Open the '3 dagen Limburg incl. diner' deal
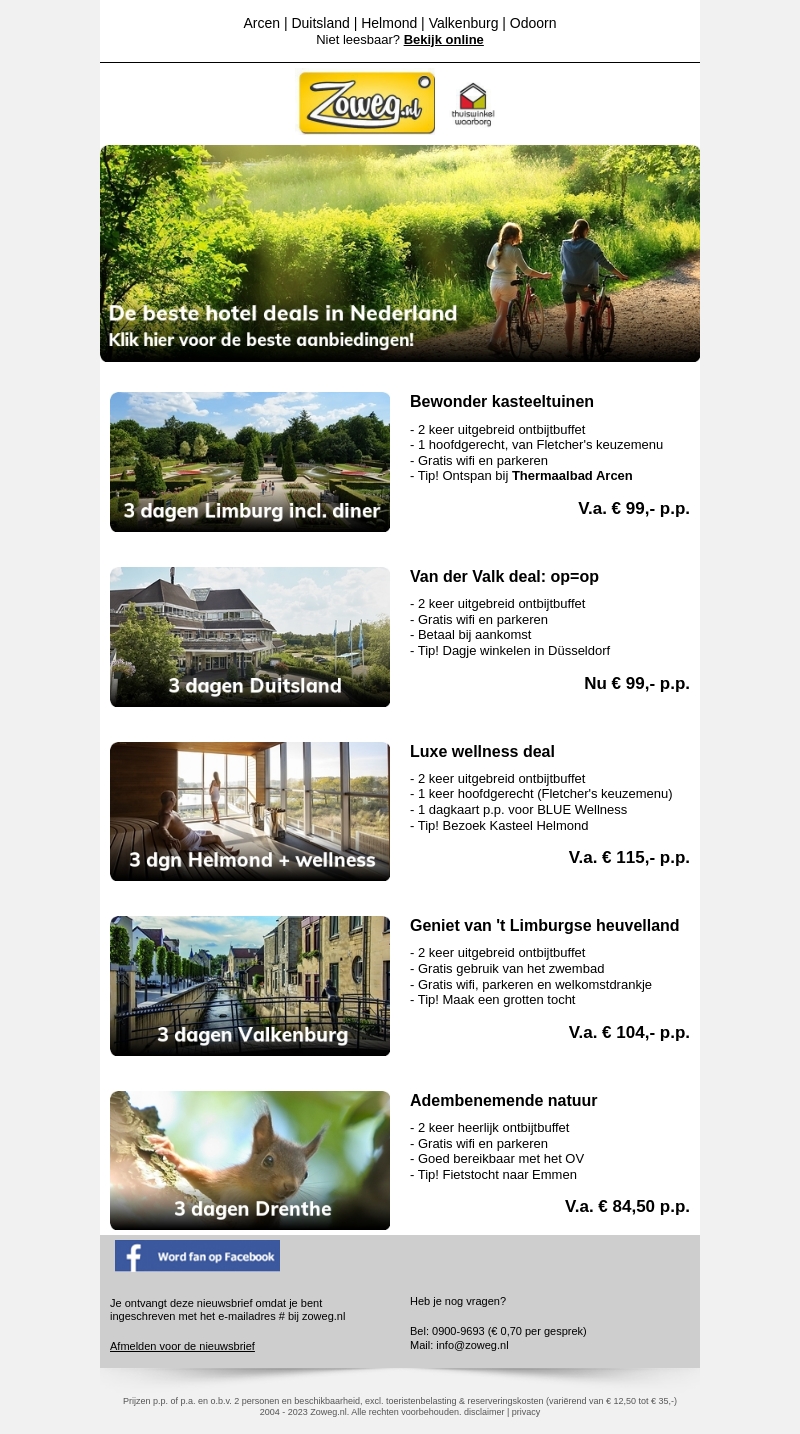The height and width of the screenshot is (1434, 800). pos(250,462)
